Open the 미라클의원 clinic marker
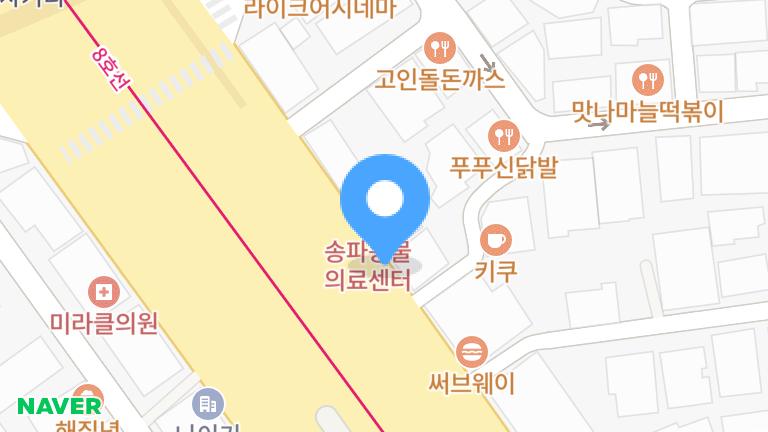The image size is (768, 432). (x=103, y=293)
